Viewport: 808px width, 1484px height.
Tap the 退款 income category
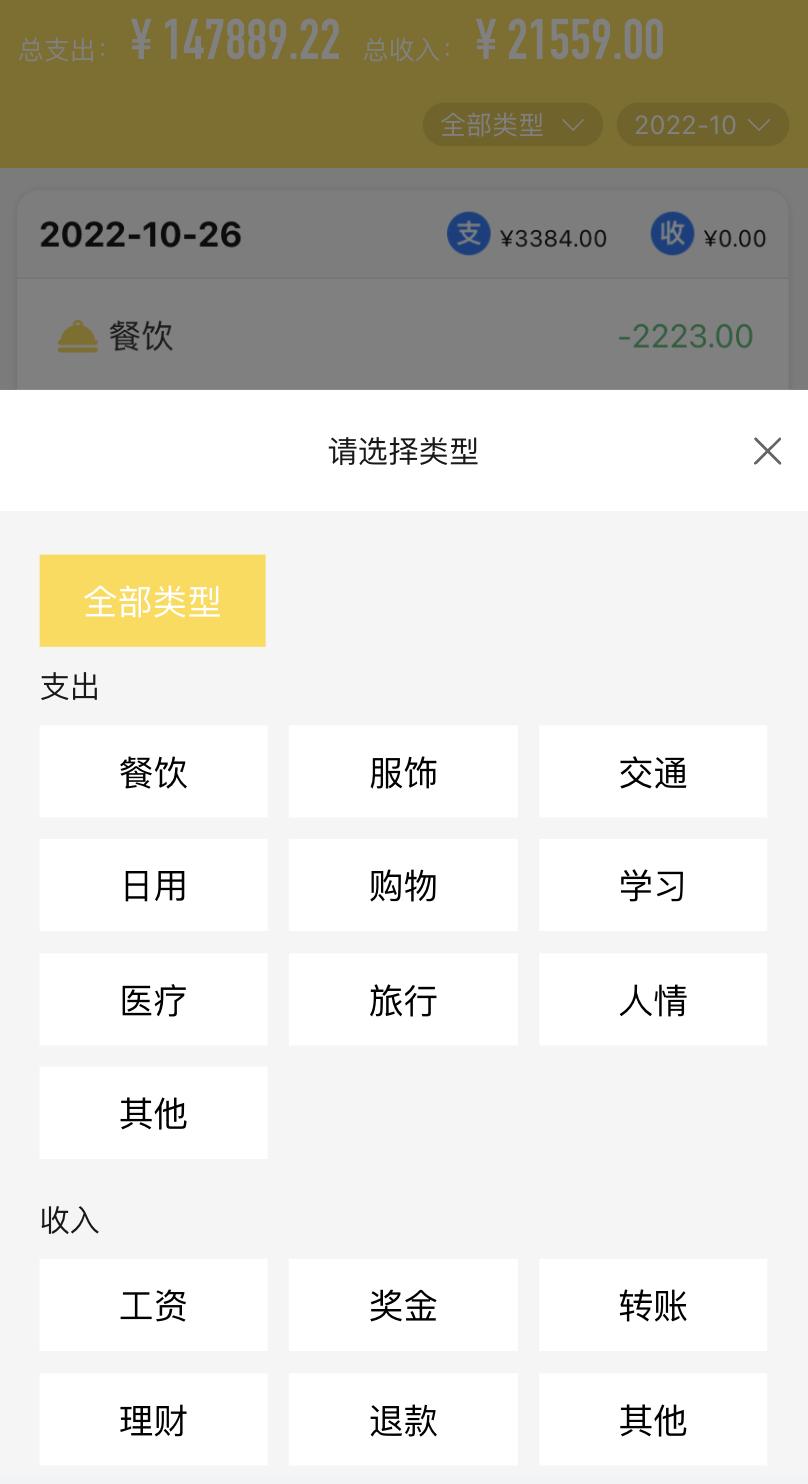click(403, 1419)
